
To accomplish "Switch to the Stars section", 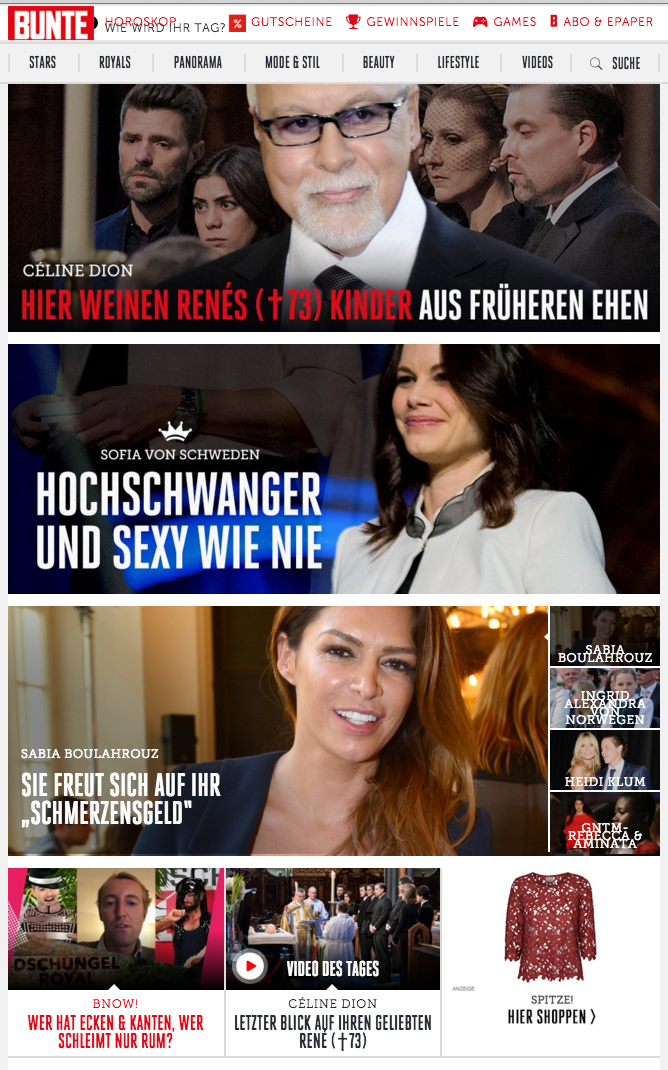I will tap(43, 63).
